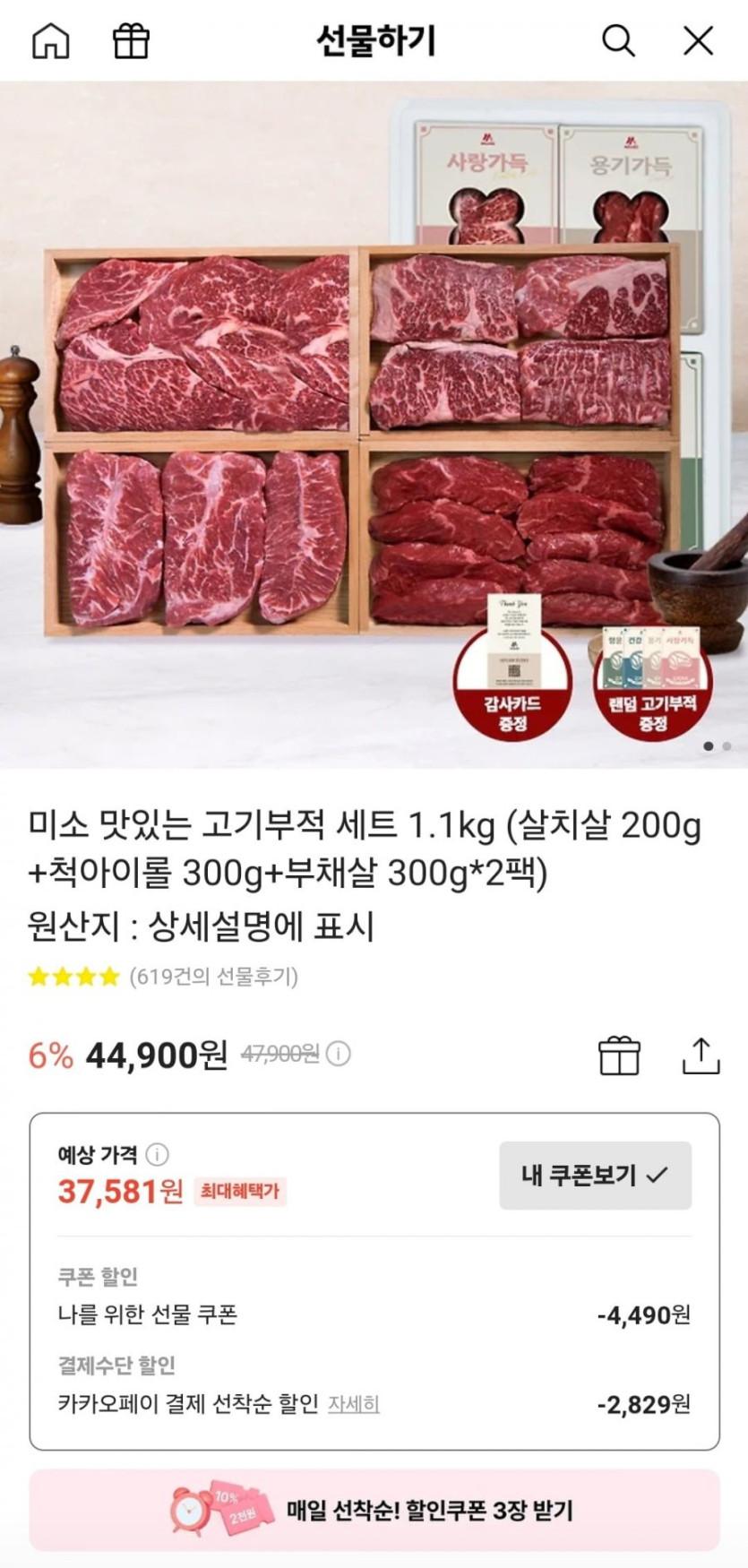Show info about the original 47,900원 price
Image resolution: width=748 pixels, height=1568 pixels.
click(x=339, y=1054)
